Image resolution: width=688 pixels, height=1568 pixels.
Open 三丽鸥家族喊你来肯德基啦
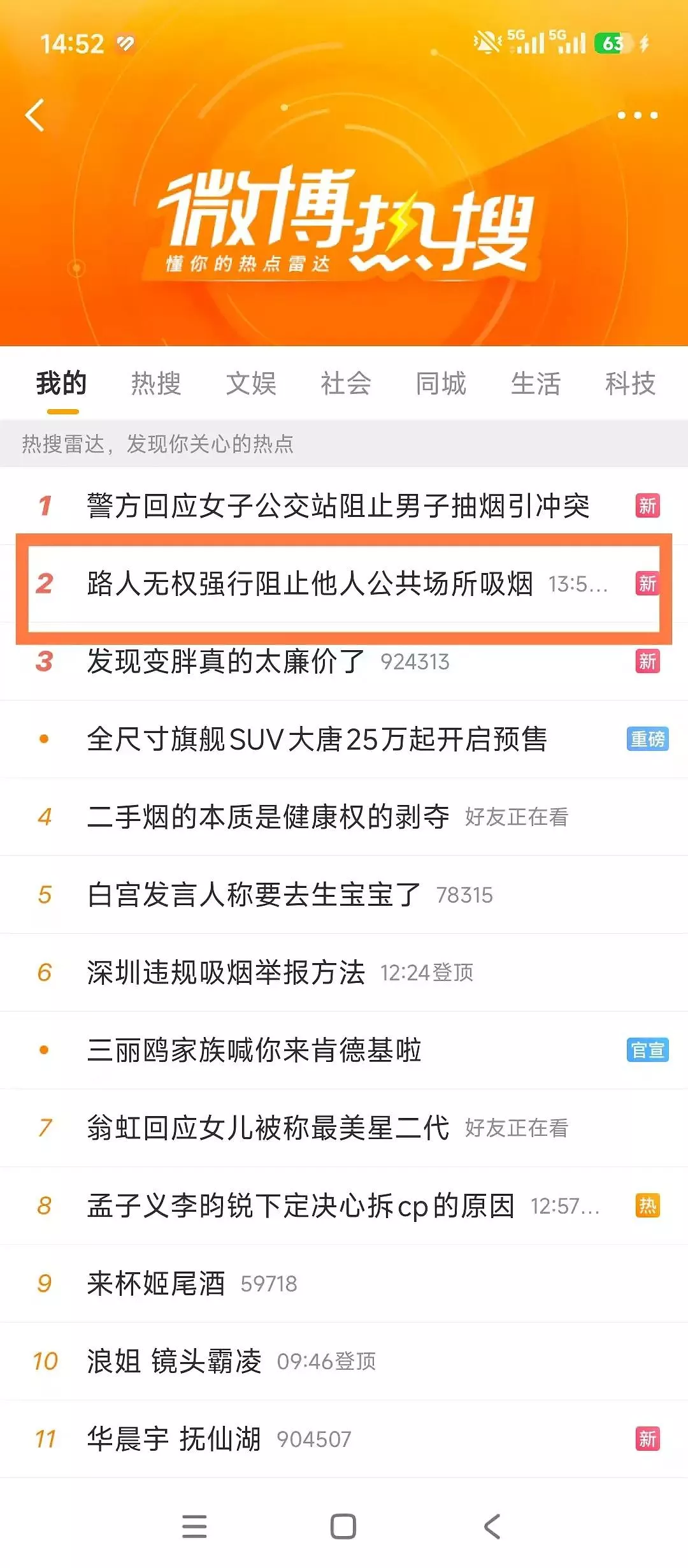254,1050
